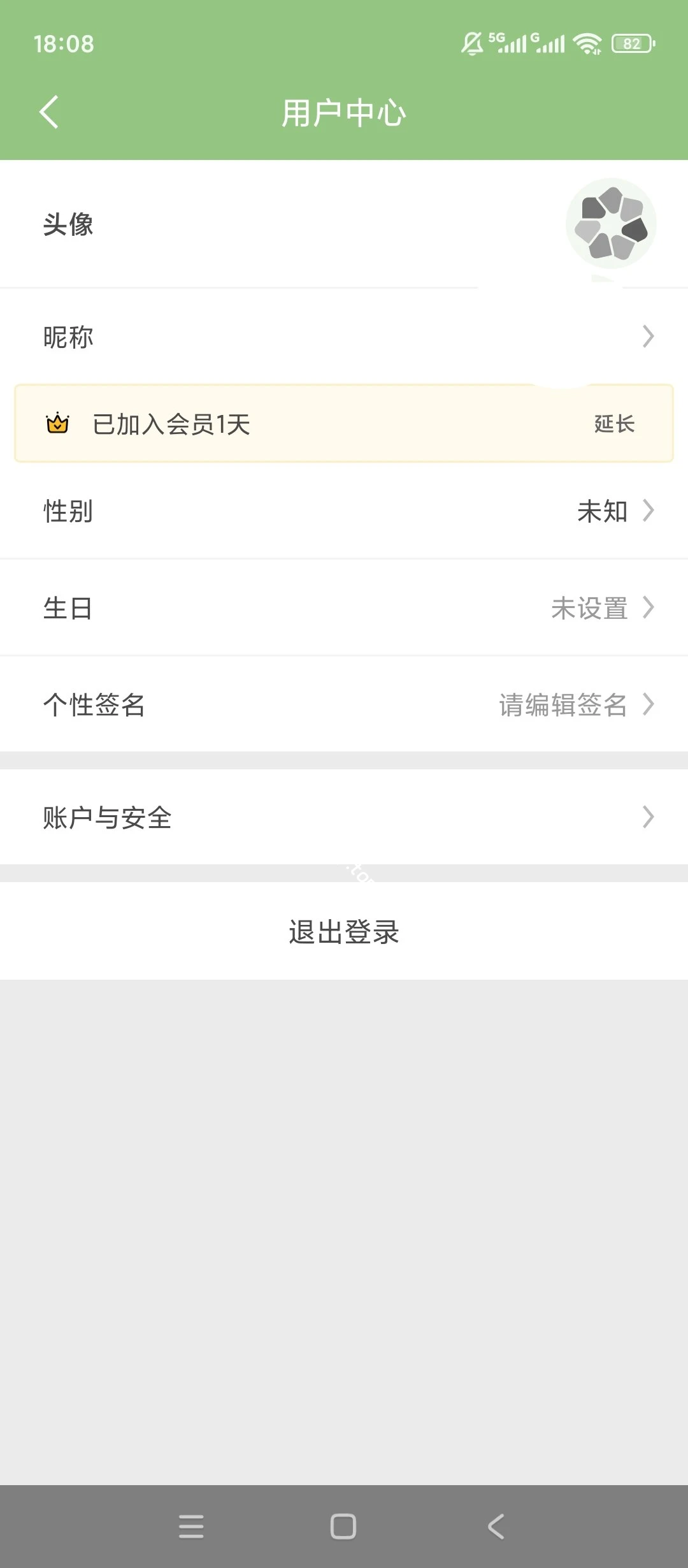Open the 昵称 nickname row
Image resolution: width=688 pixels, height=1568 pixels.
[x=344, y=337]
